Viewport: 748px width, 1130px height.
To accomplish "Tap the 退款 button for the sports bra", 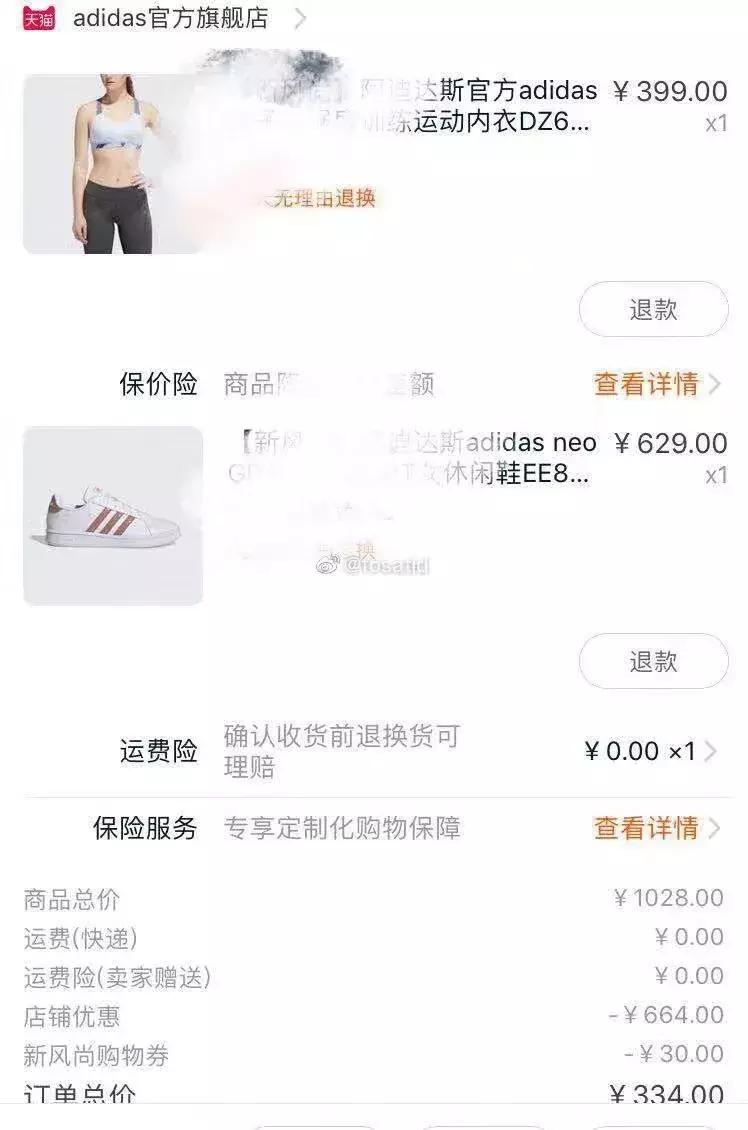I will (x=652, y=310).
